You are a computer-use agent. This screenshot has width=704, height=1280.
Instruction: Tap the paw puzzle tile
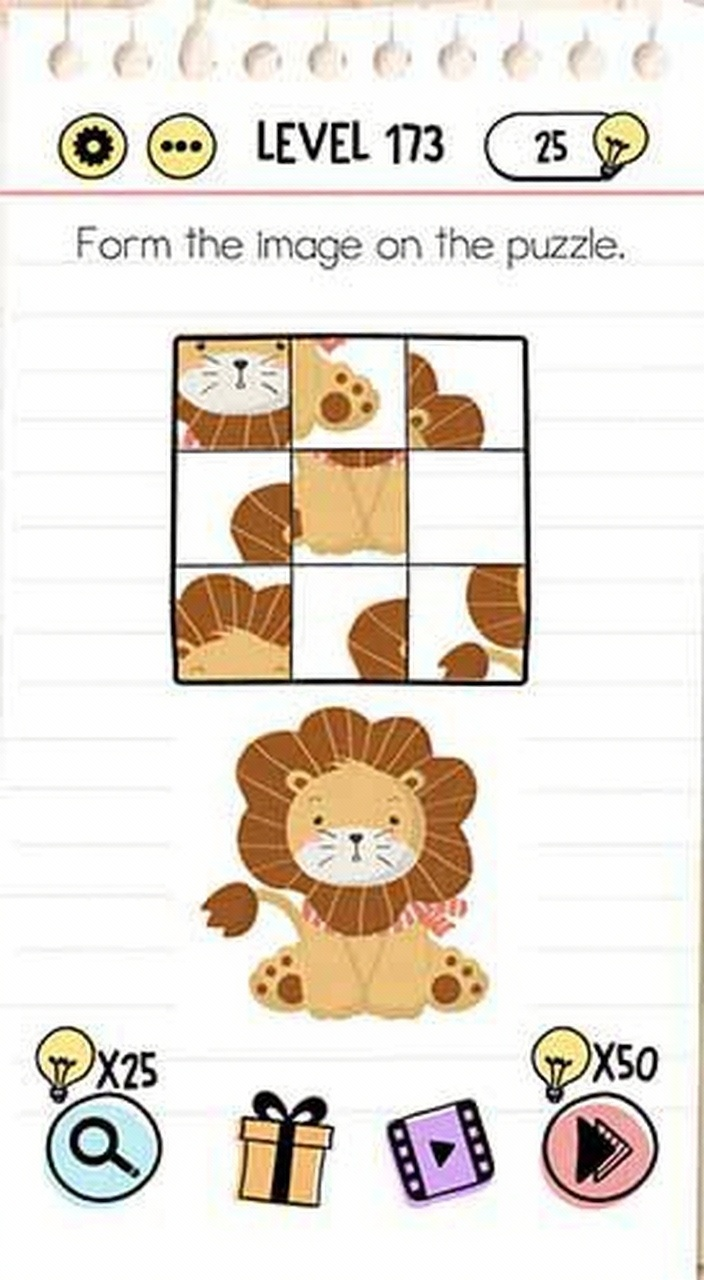coord(350,393)
